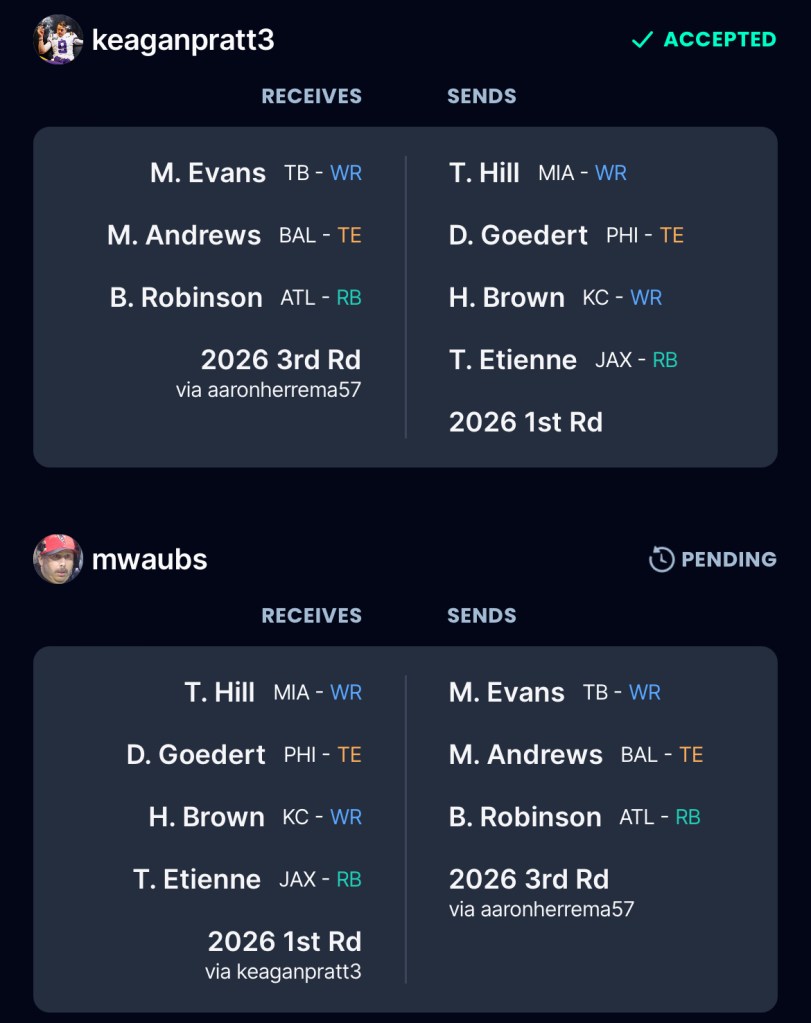
Task: Open D. Goedert in keaganpratt3's sends list
Action: [x=518, y=235]
